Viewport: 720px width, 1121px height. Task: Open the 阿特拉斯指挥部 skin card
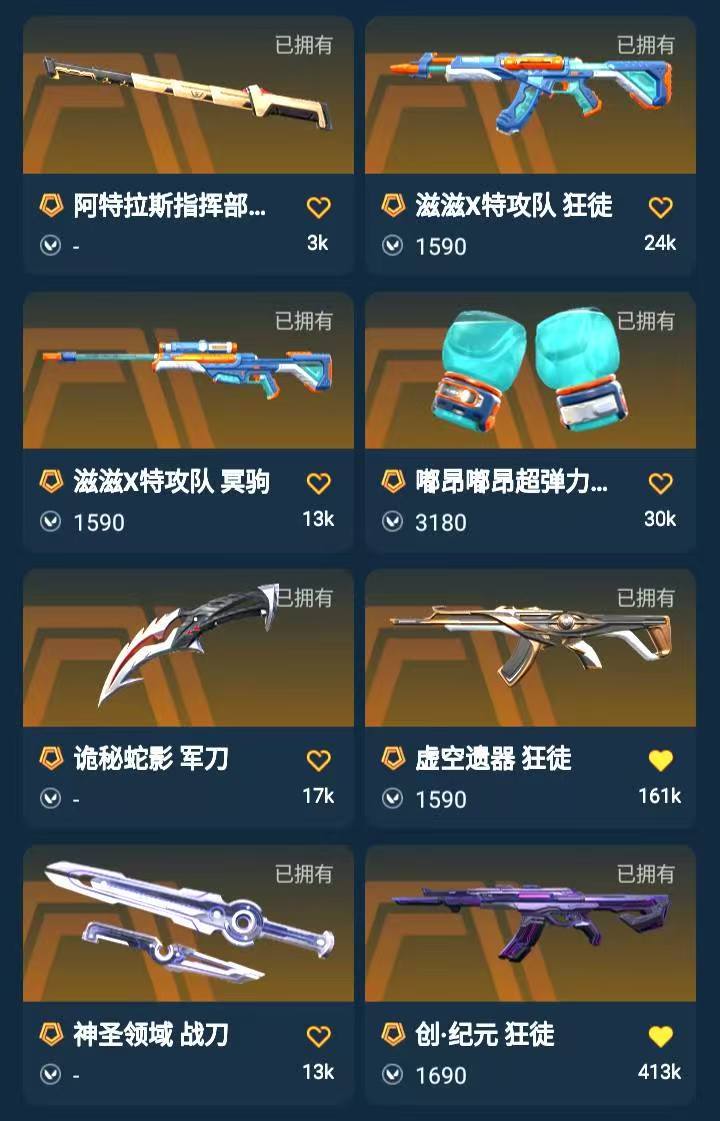click(188, 100)
